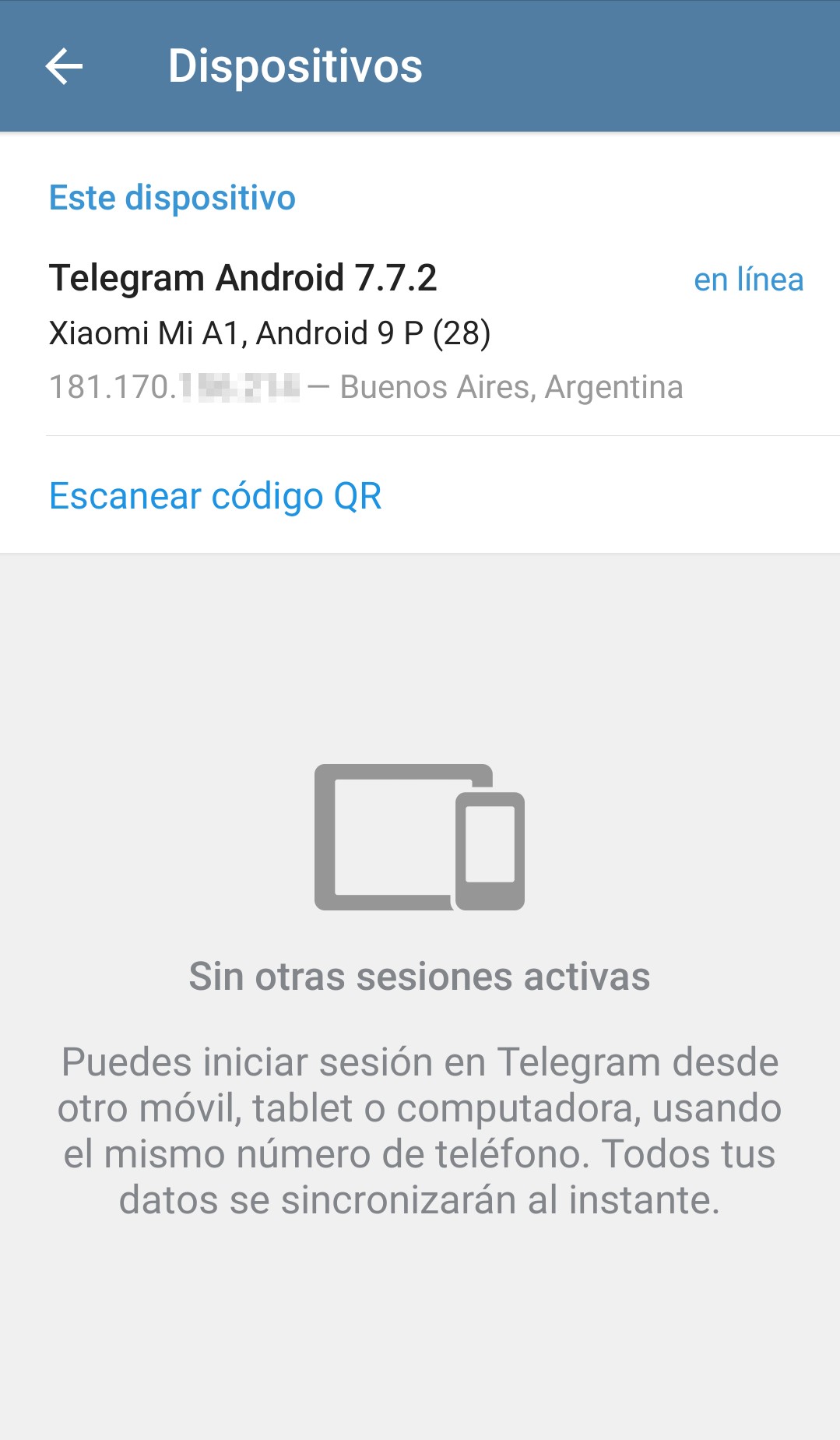This screenshot has height=1440, width=840.
Task: Go back from the Dispositivos screen
Action: coord(64,66)
